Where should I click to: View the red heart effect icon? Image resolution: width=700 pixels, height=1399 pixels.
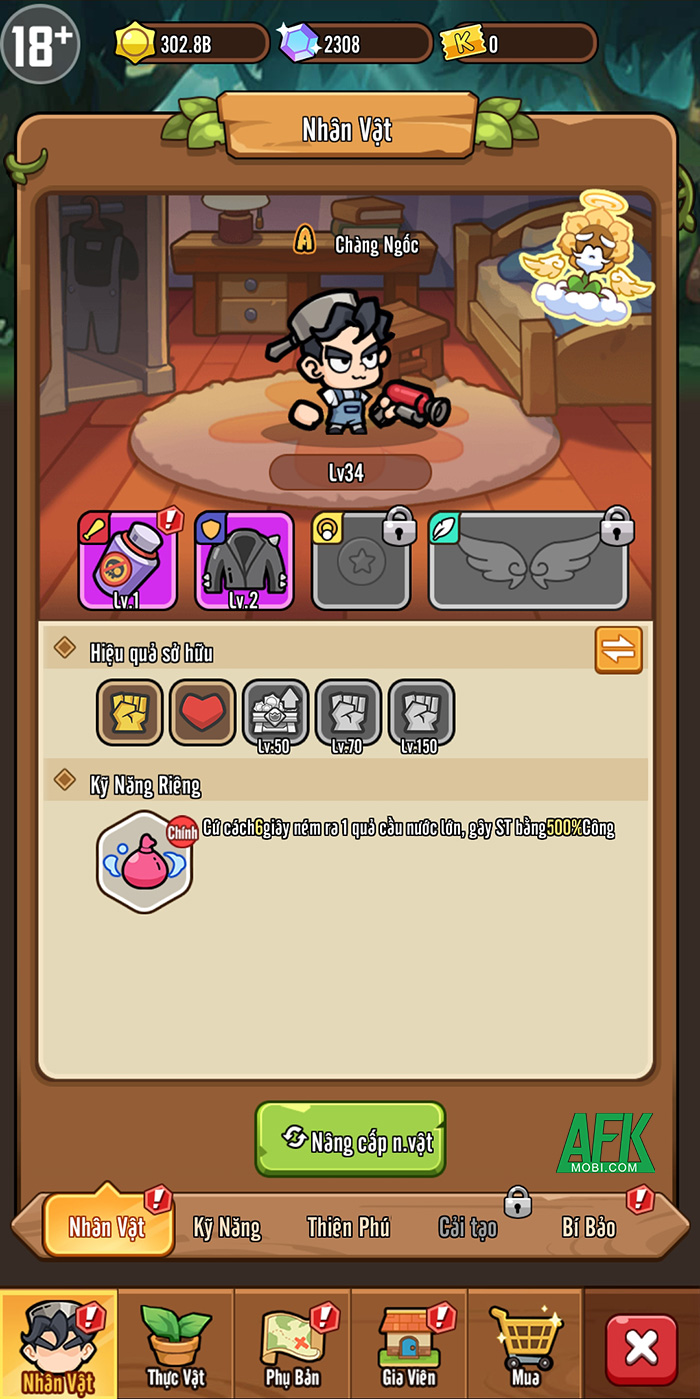(x=202, y=712)
